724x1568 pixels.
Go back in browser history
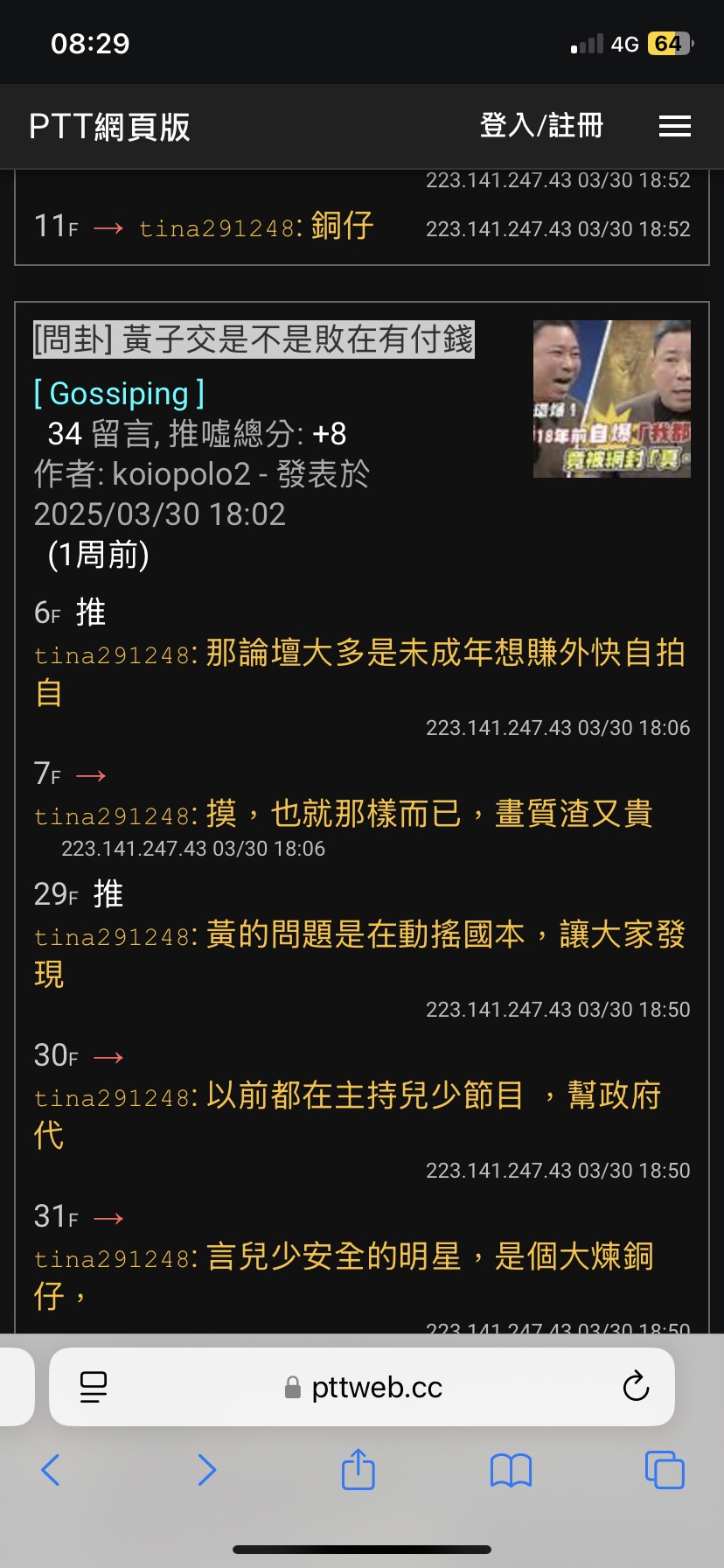[51, 1470]
